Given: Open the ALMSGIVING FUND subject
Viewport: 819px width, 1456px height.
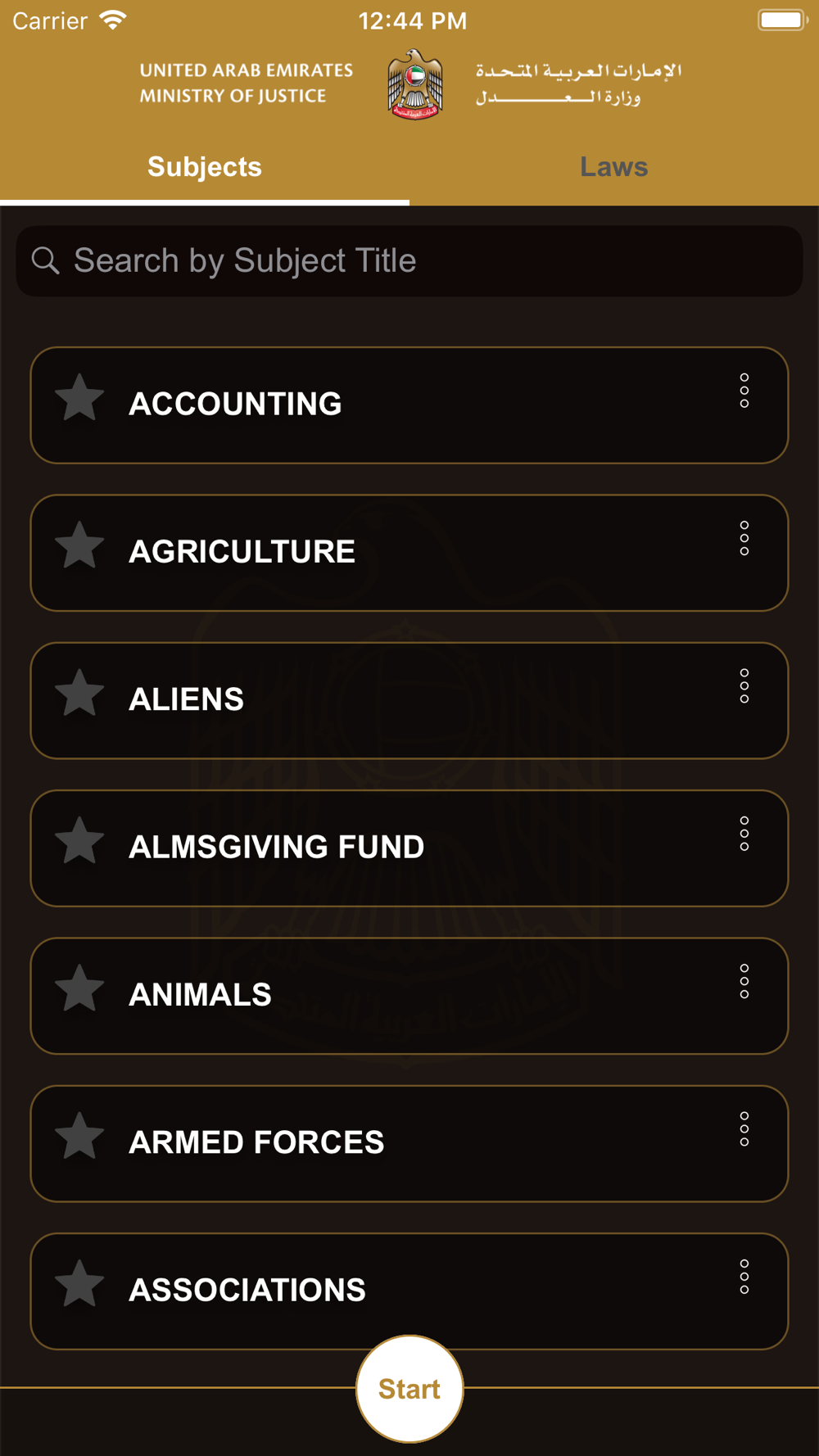Looking at the screenshot, I should (x=409, y=848).
